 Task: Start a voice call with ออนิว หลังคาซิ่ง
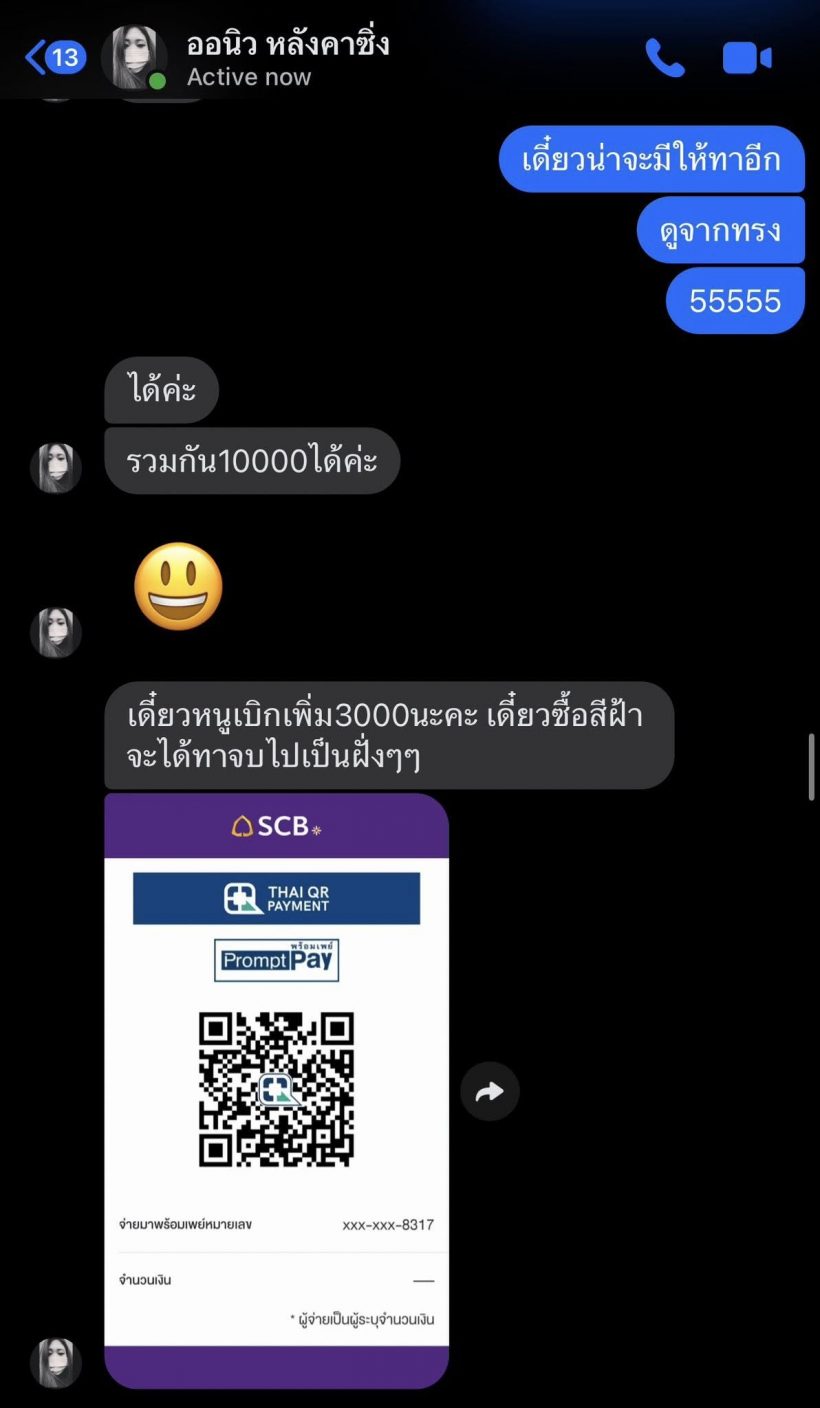point(663,57)
